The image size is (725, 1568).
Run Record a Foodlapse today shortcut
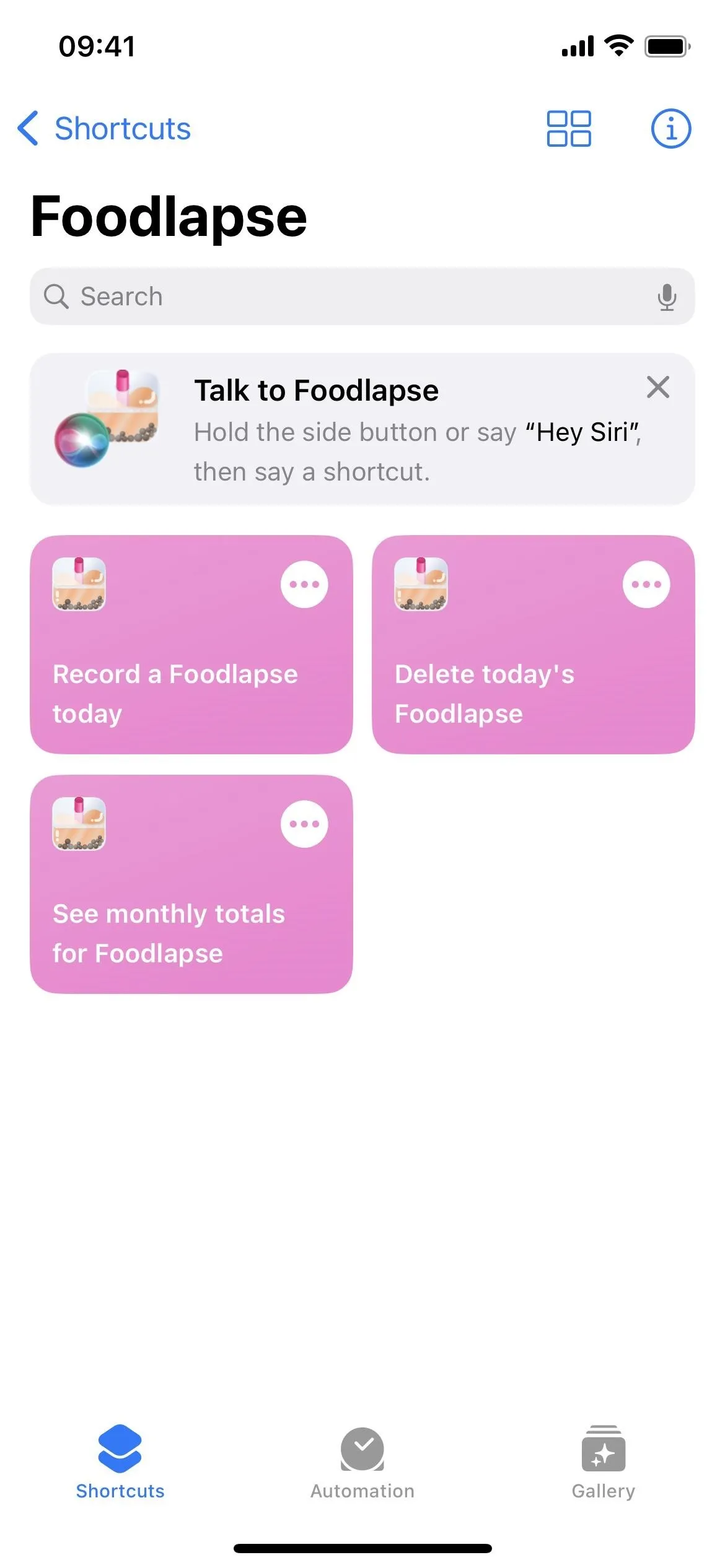191,645
